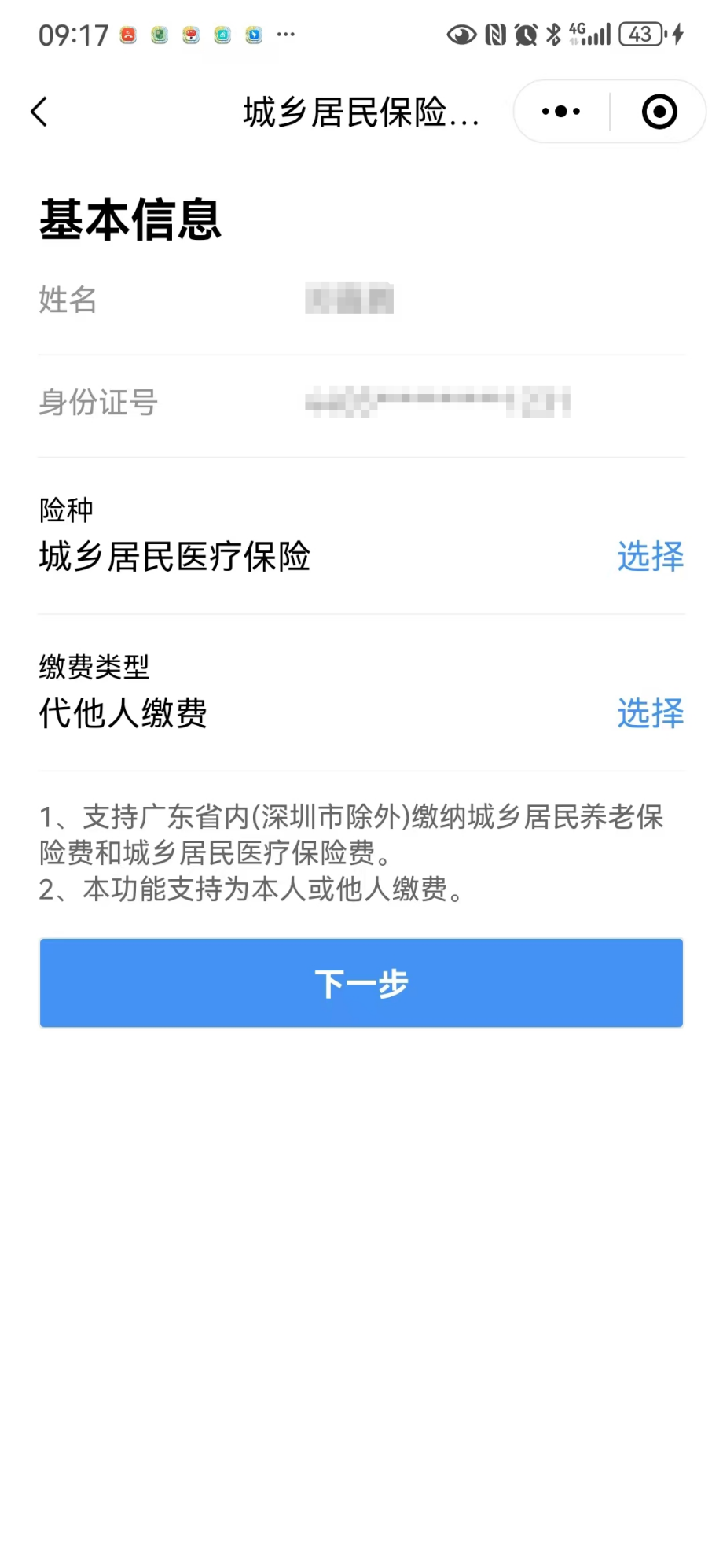Tap the back arrow to exit page
Viewport: 723px width, 1568px height.
(x=39, y=112)
